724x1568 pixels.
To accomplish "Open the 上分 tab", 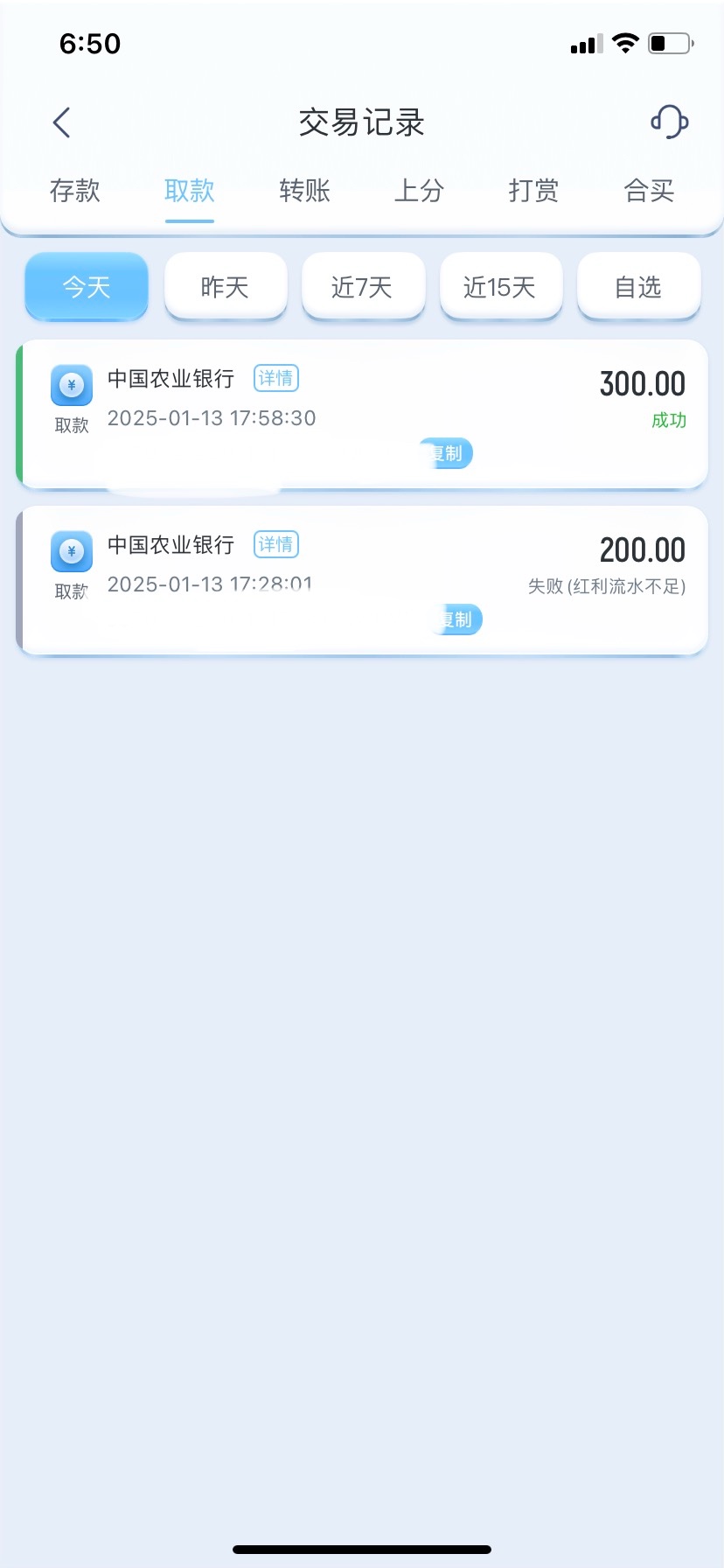I will pos(419,191).
